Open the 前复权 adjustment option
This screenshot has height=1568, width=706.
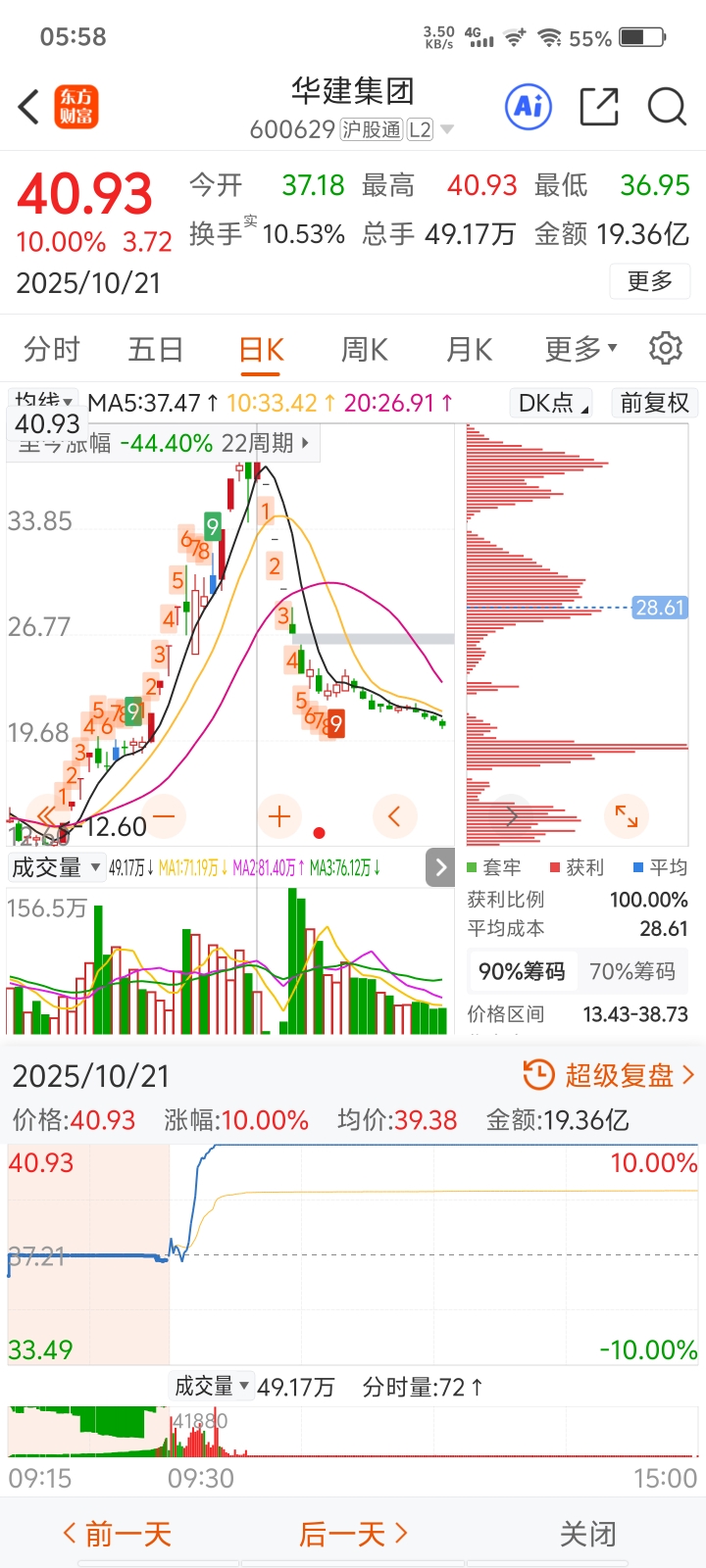point(655,403)
